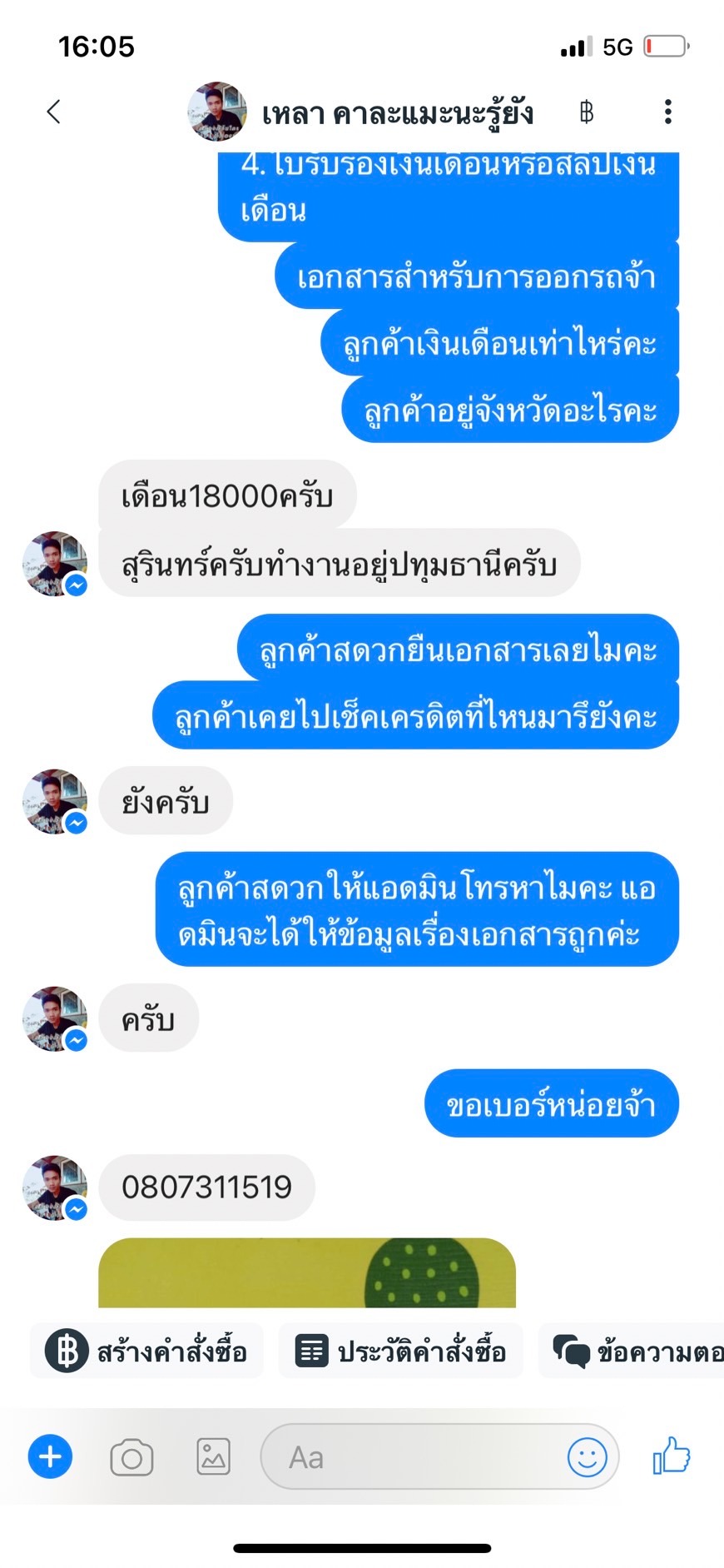This screenshot has width=724, height=1568.
Task: Open the contact profile from header avatar
Action: pos(217,112)
